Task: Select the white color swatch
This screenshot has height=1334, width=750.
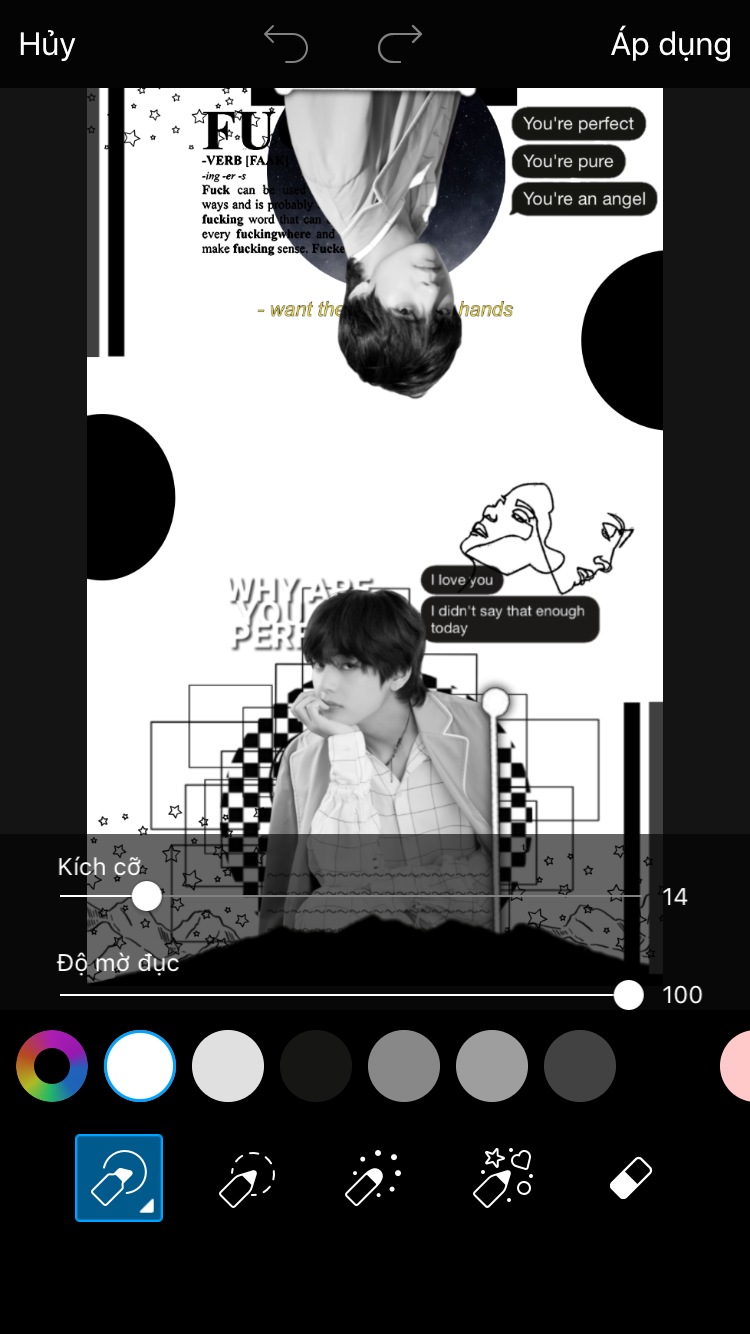Action: click(x=140, y=1066)
